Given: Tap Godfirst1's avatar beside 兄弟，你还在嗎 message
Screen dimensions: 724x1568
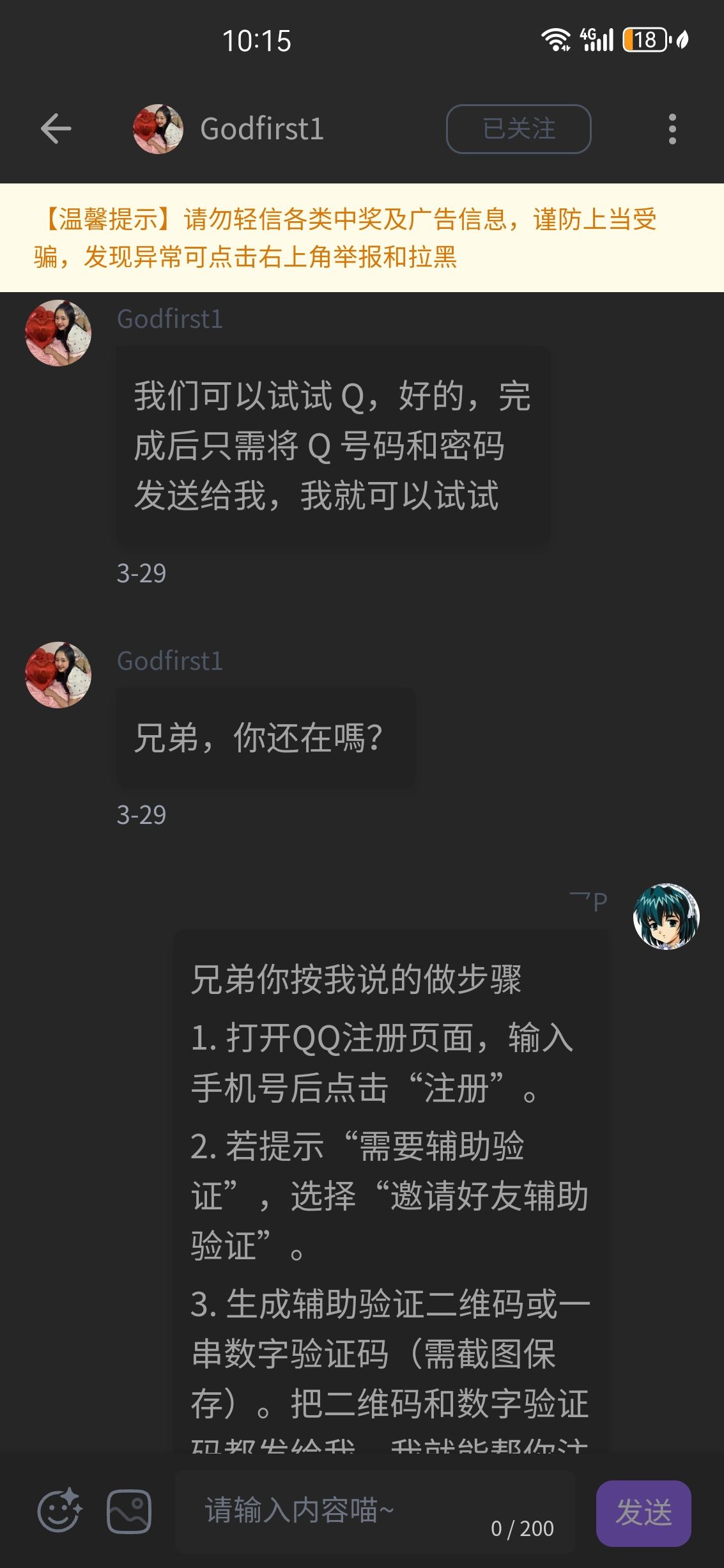Looking at the screenshot, I should click(58, 675).
